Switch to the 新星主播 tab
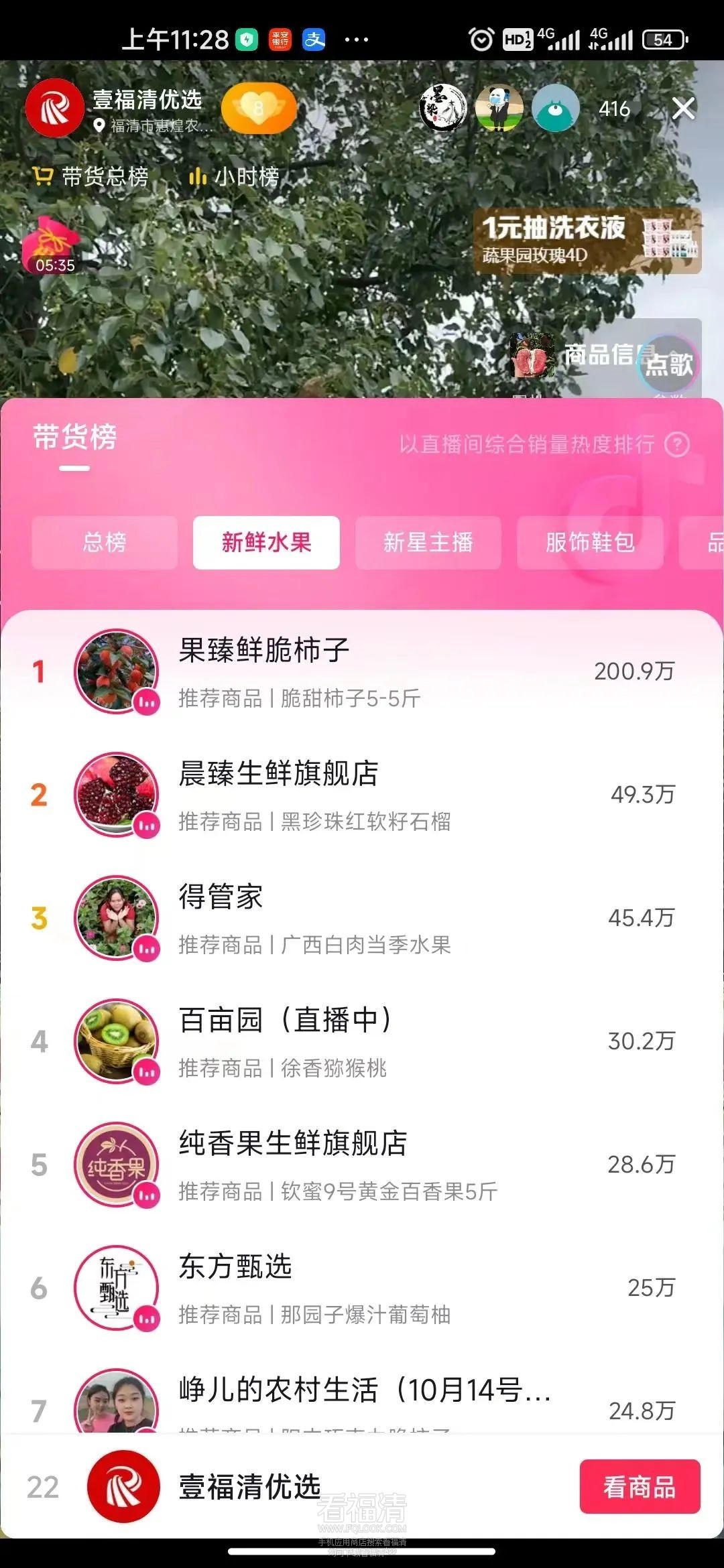This screenshot has width=724, height=1568. [428, 542]
